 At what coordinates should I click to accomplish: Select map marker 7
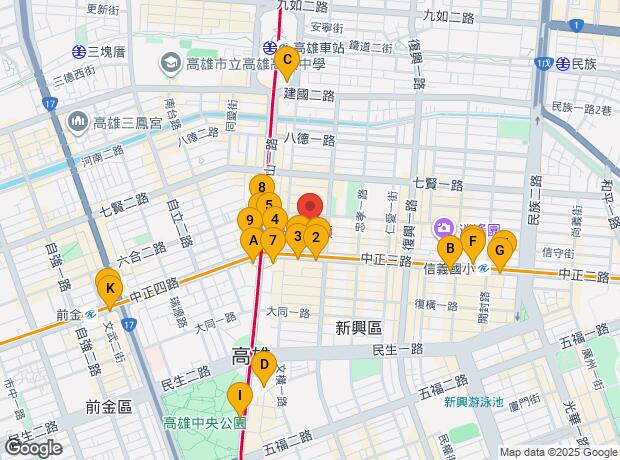point(272,240)
